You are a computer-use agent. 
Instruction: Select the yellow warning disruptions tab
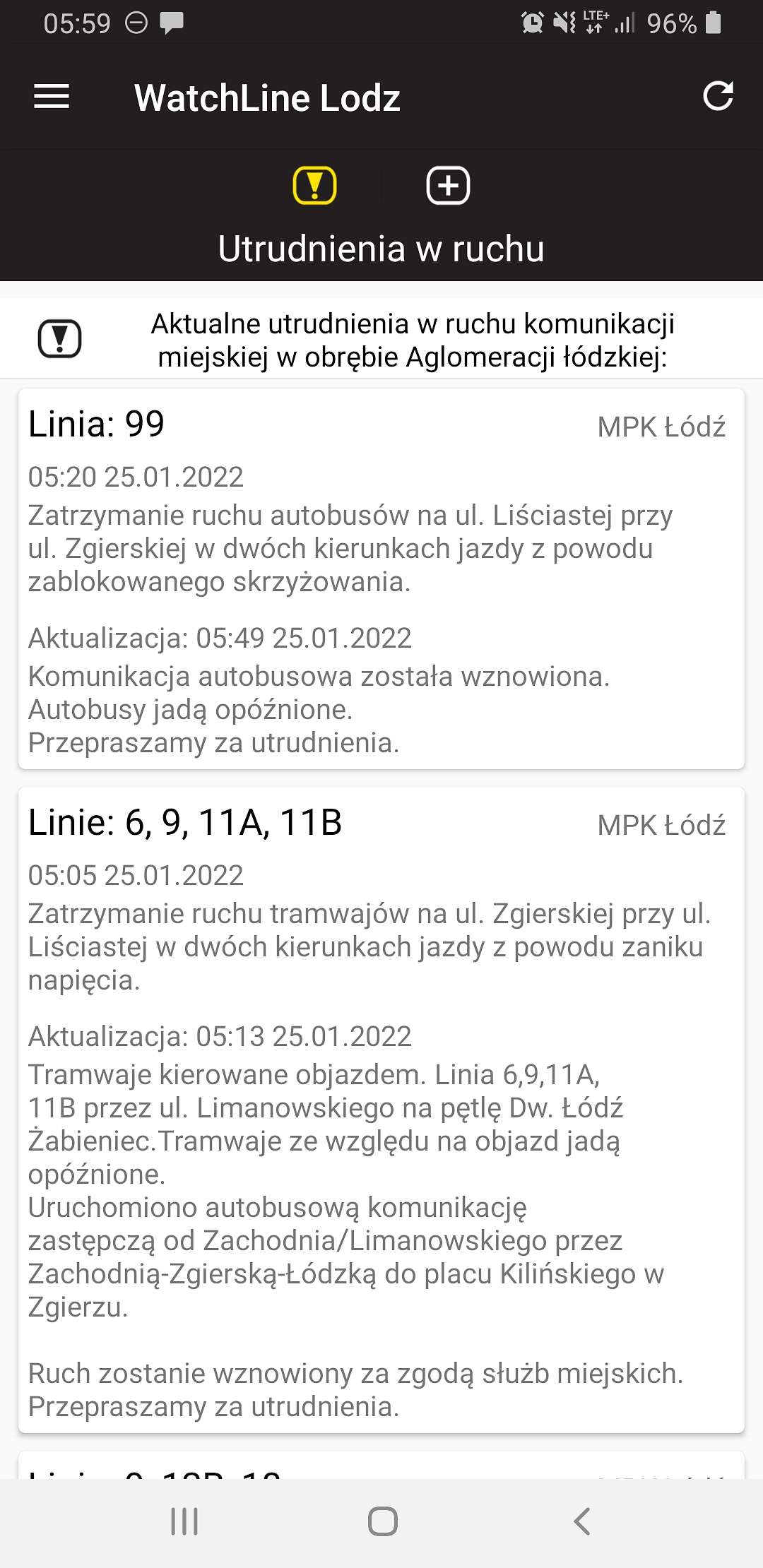[x=314, y=186]
